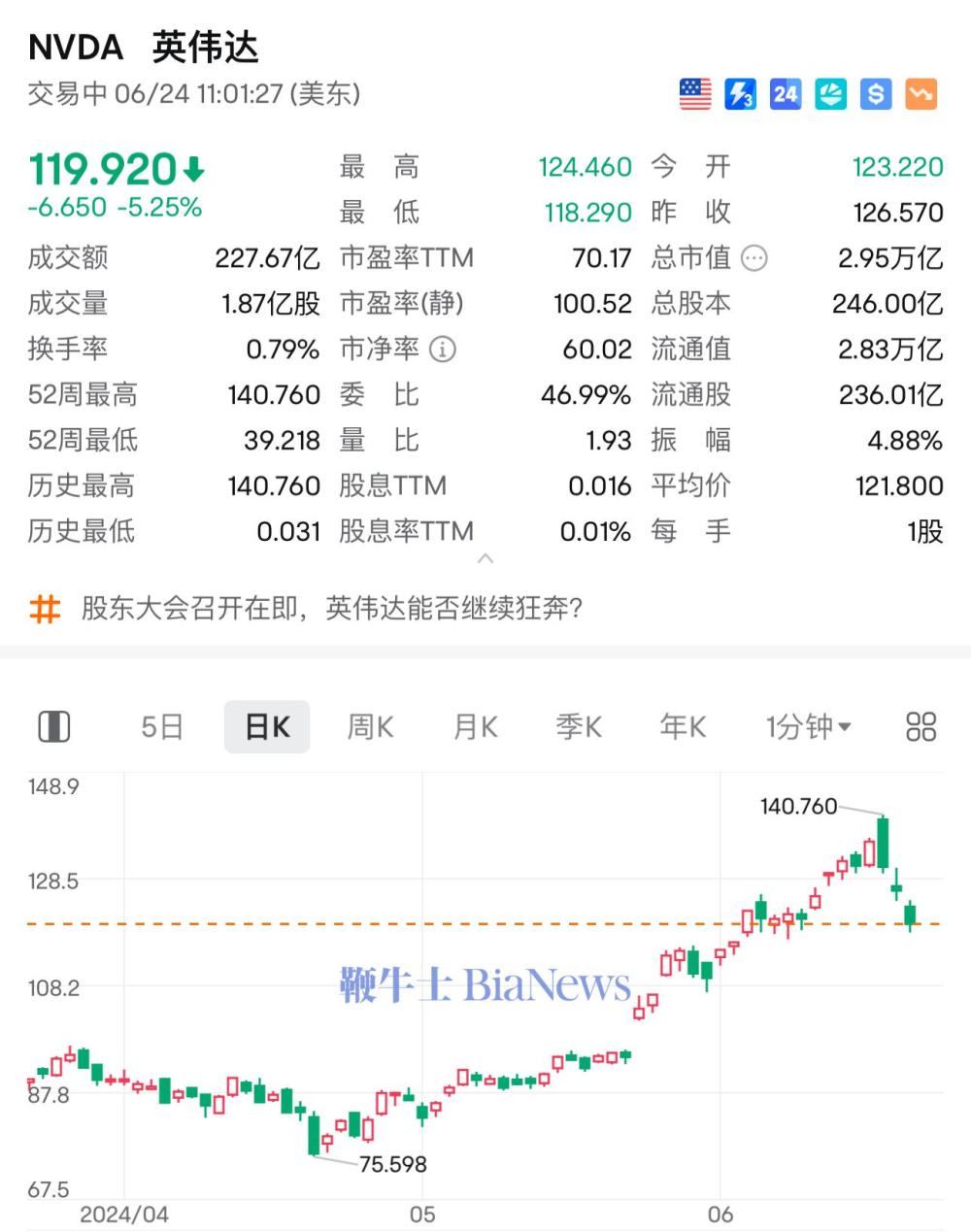
Task: Select the 日K chart tab
Action: point(267,726)
